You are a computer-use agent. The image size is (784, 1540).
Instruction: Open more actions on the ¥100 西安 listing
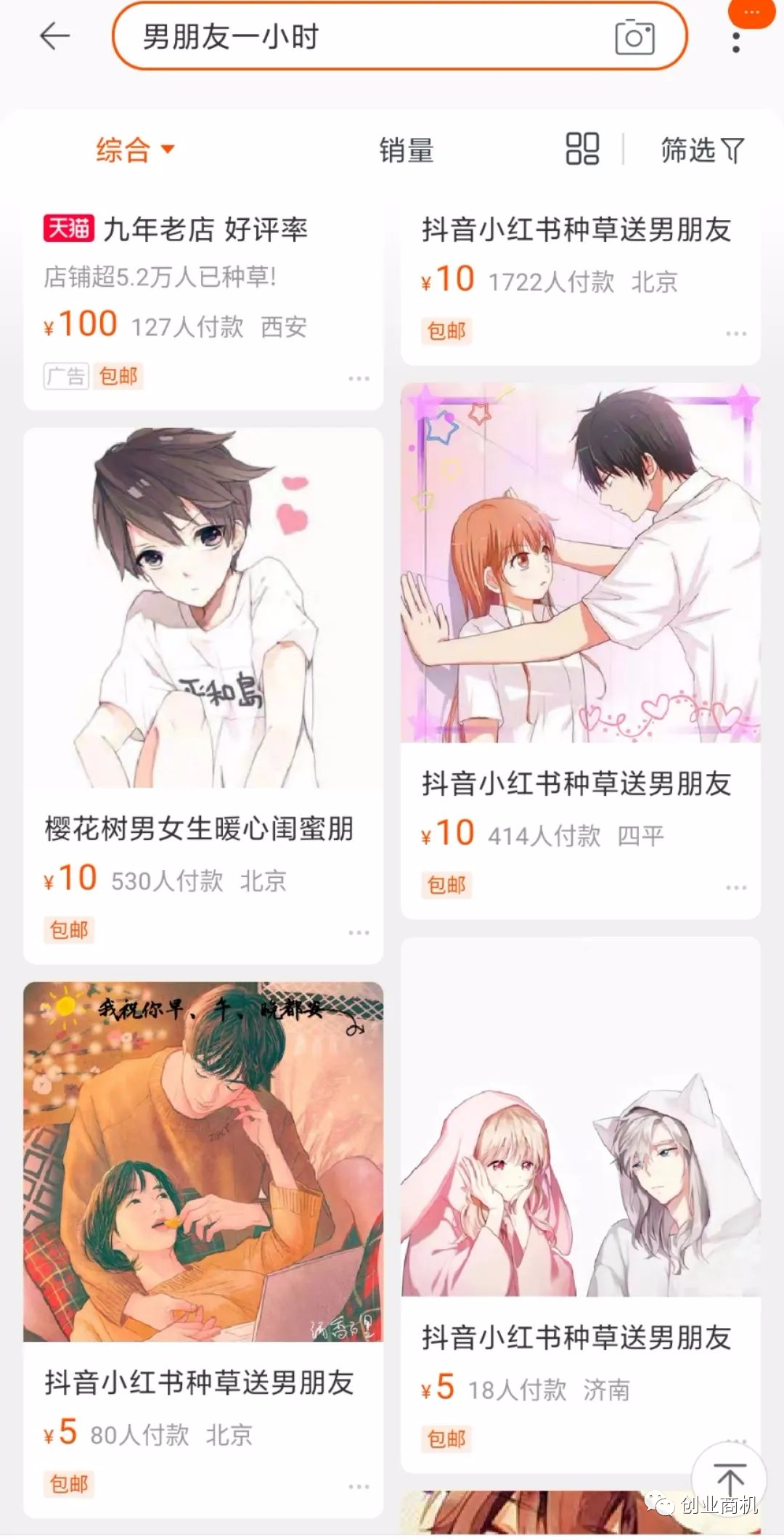(357, 378)
